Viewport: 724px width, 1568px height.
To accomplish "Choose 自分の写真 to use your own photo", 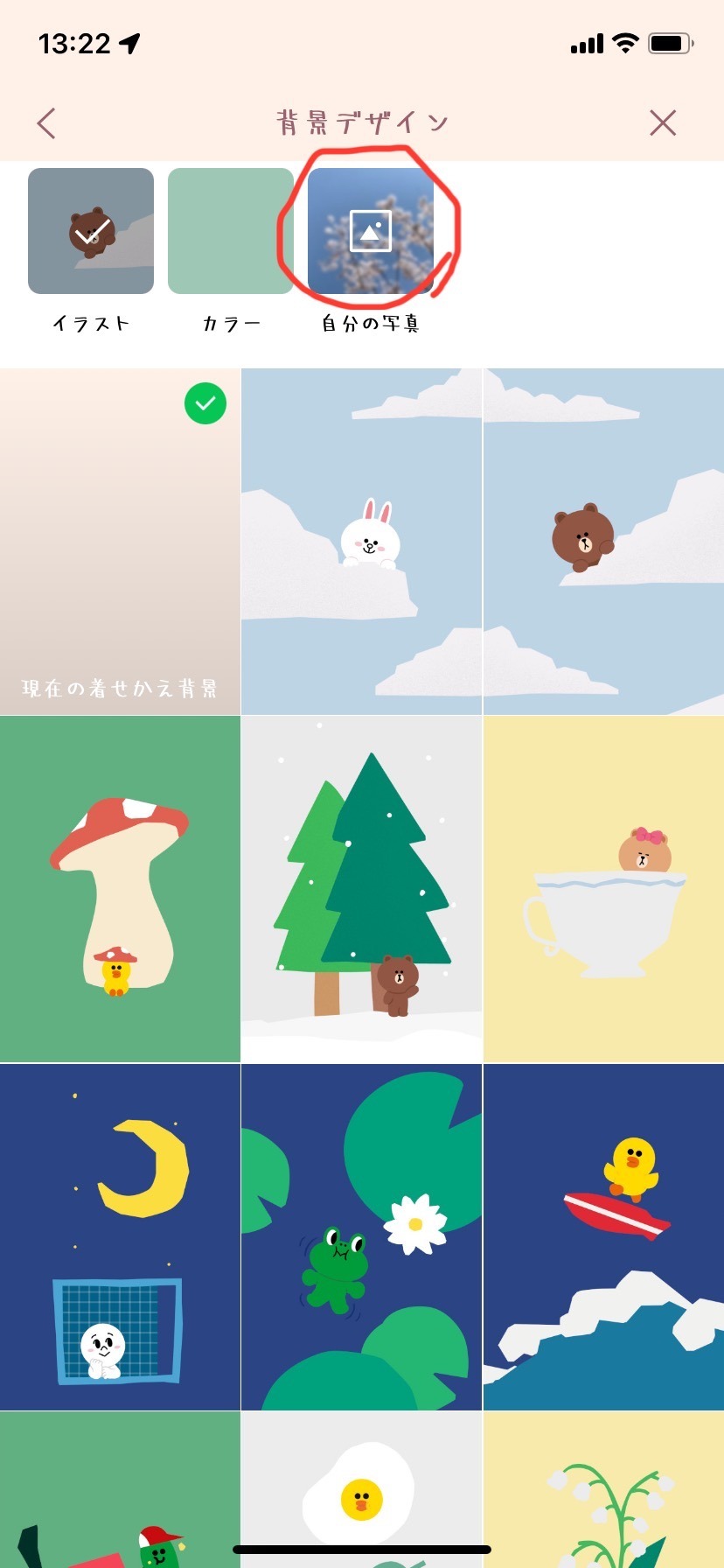I will tap(371, 232).
